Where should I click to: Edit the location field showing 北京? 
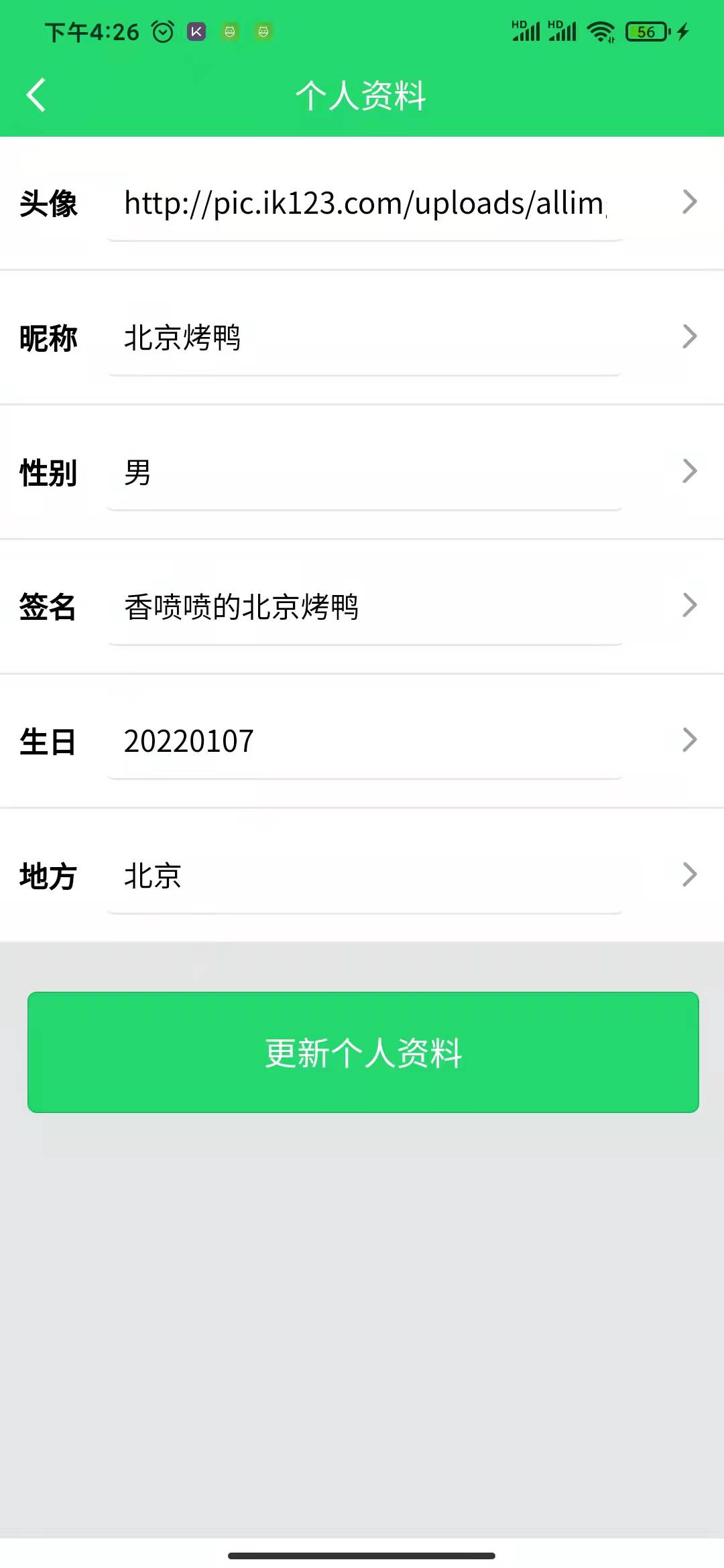365,876
